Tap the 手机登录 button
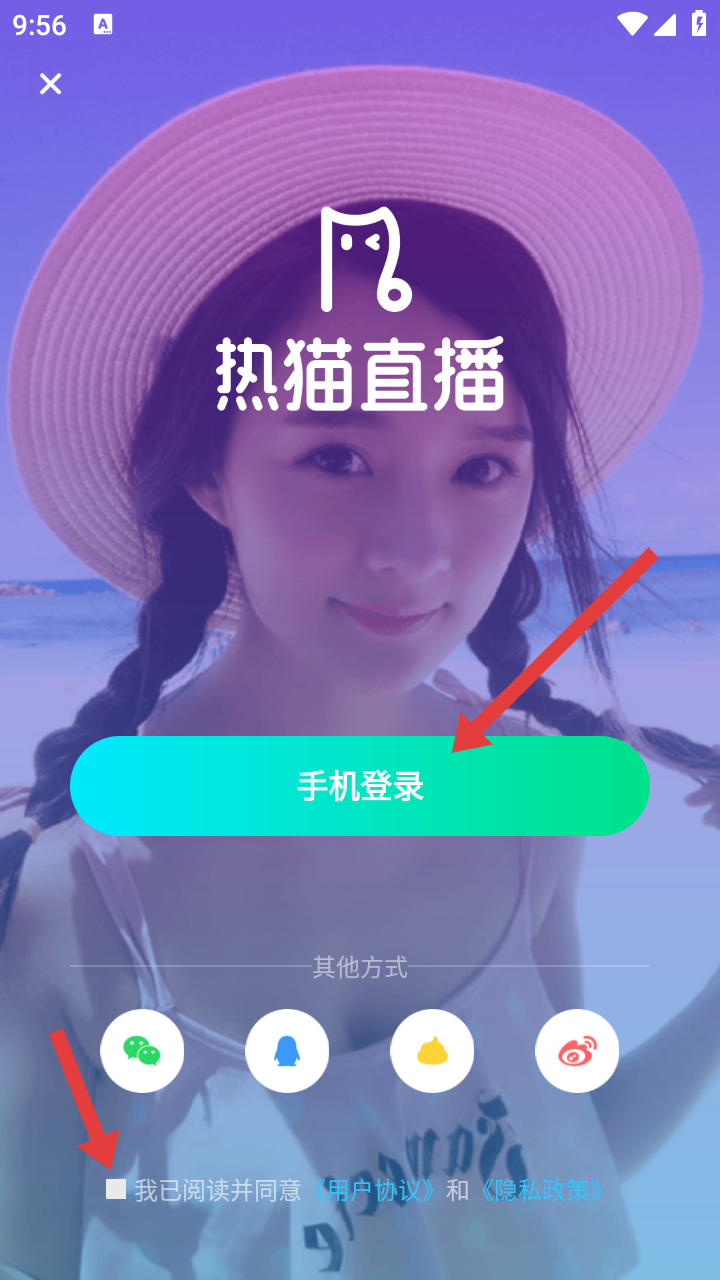 (x=360, y=786)
